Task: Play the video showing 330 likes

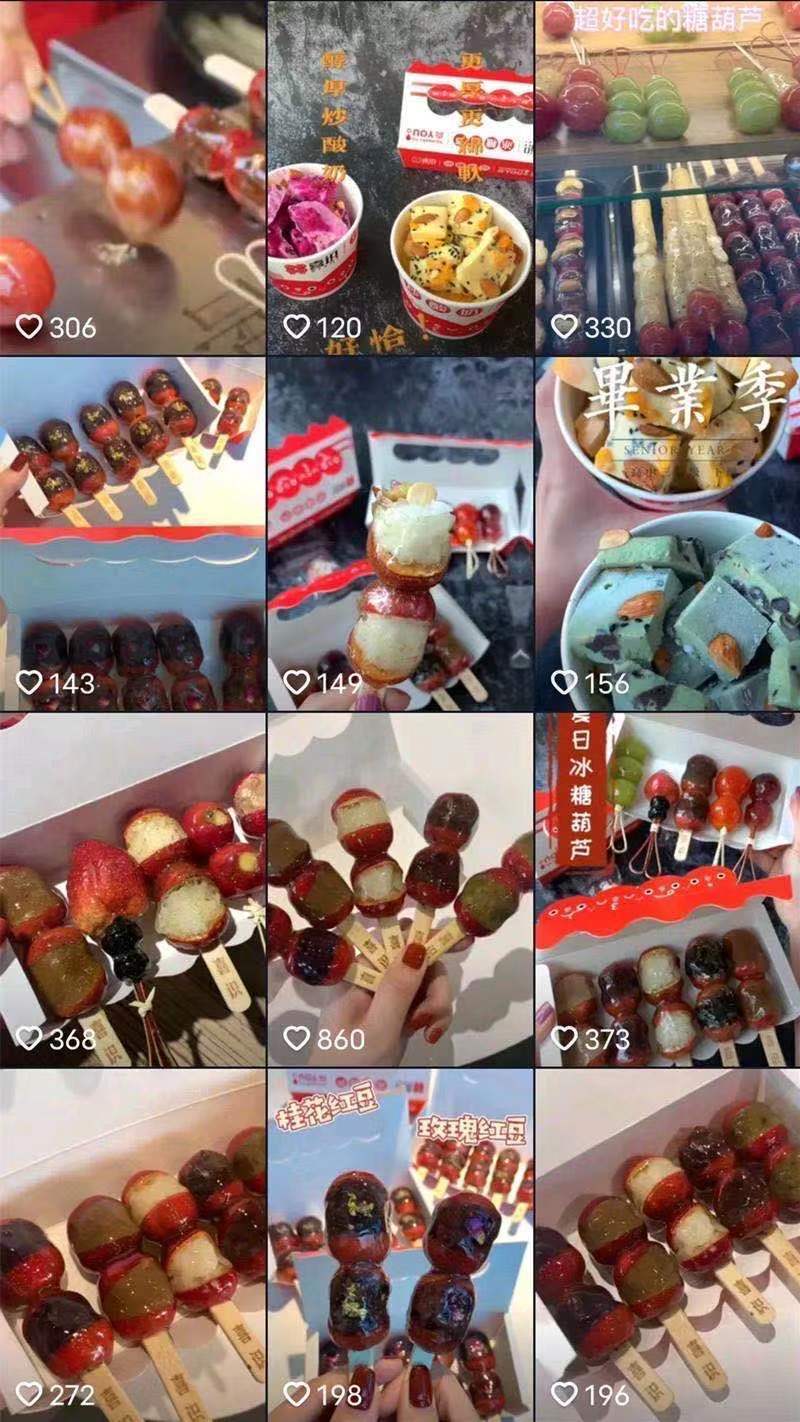Action: tap(668, 177)
